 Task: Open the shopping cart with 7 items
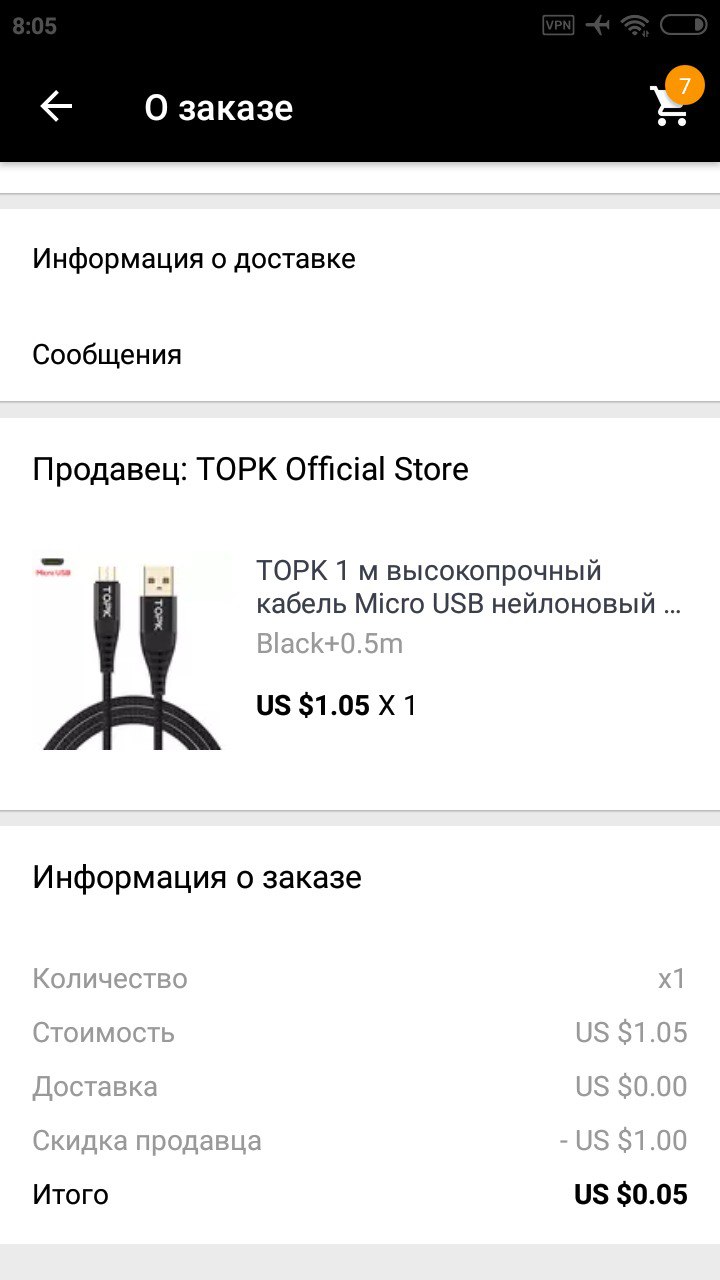673,101
